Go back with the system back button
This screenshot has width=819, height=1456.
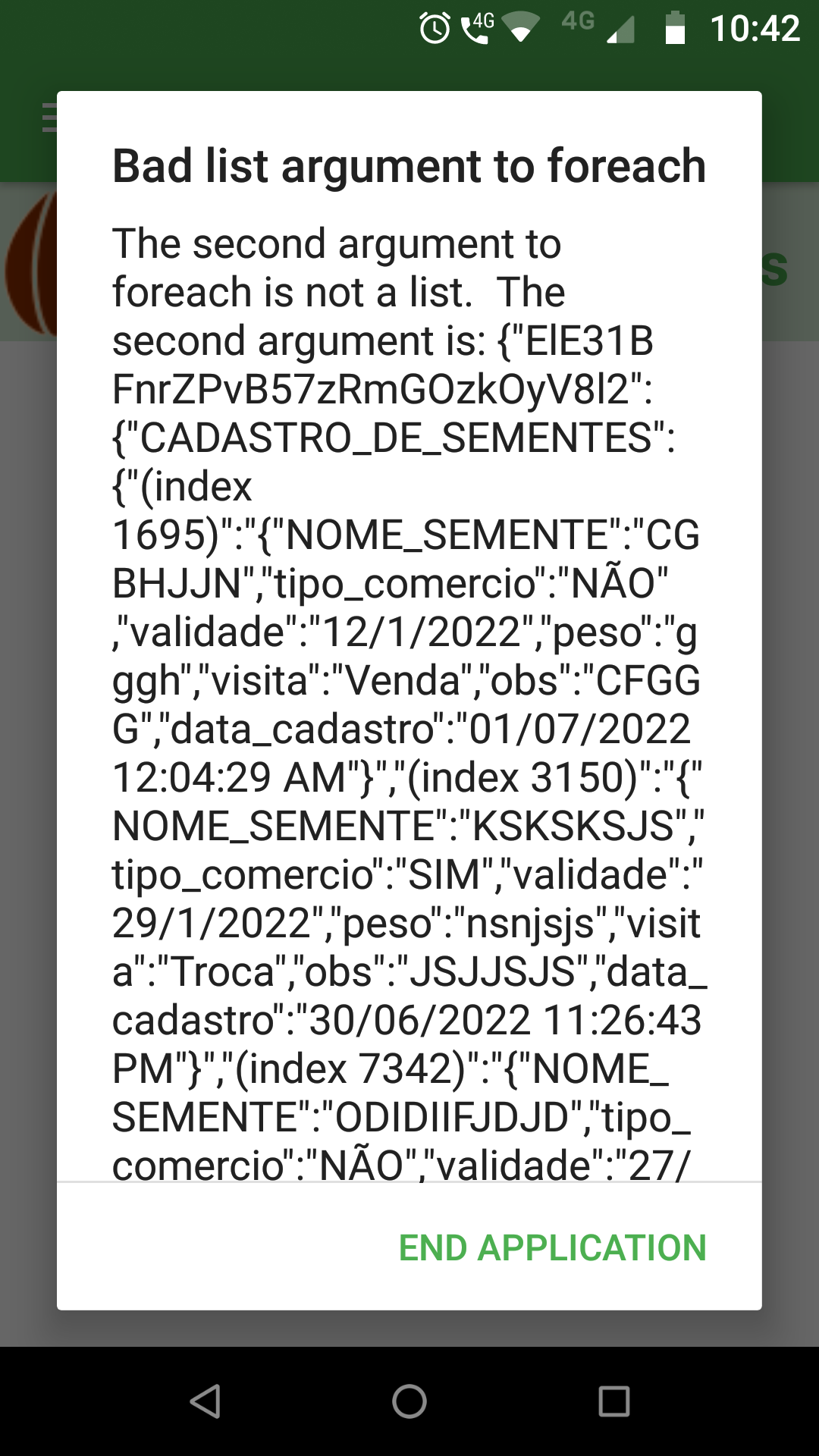pyautogui.click(x=205, y=1401)
